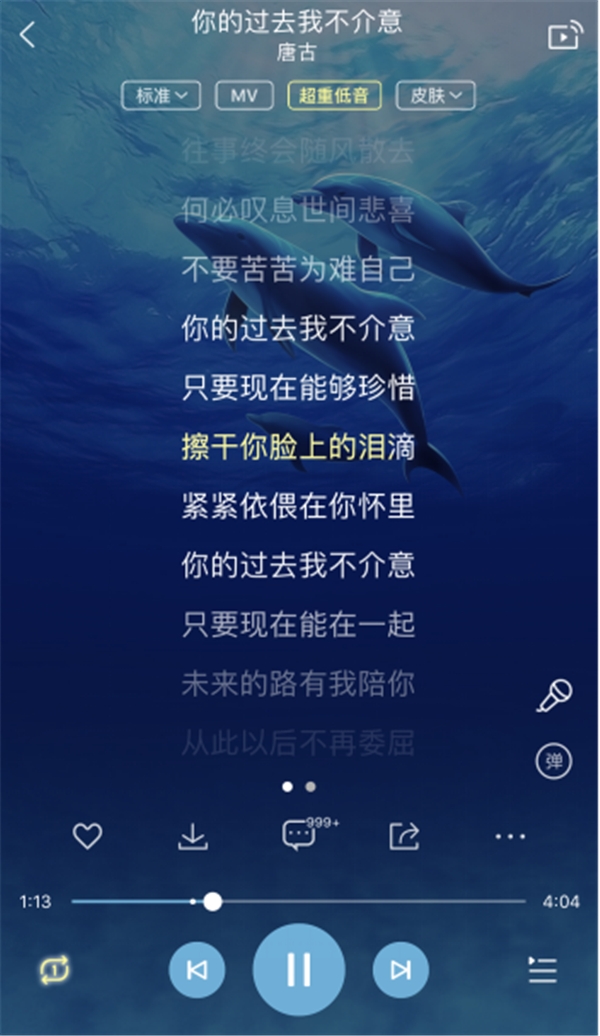Open the comments with 999+ badge
Screen dimensions: 600x1036
pyautogui.click(x=305, y=834)
